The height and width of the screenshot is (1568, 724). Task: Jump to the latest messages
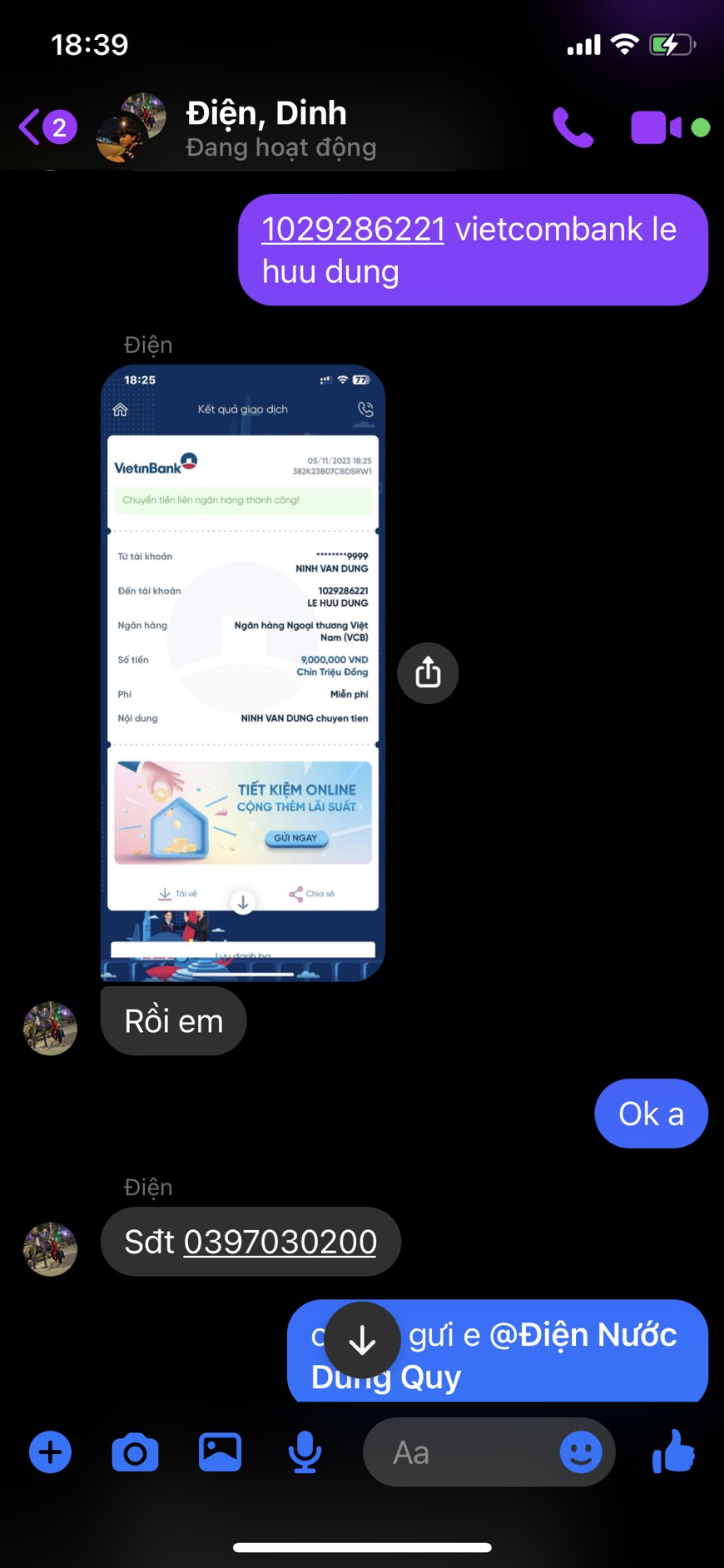tap(362, 1340)
